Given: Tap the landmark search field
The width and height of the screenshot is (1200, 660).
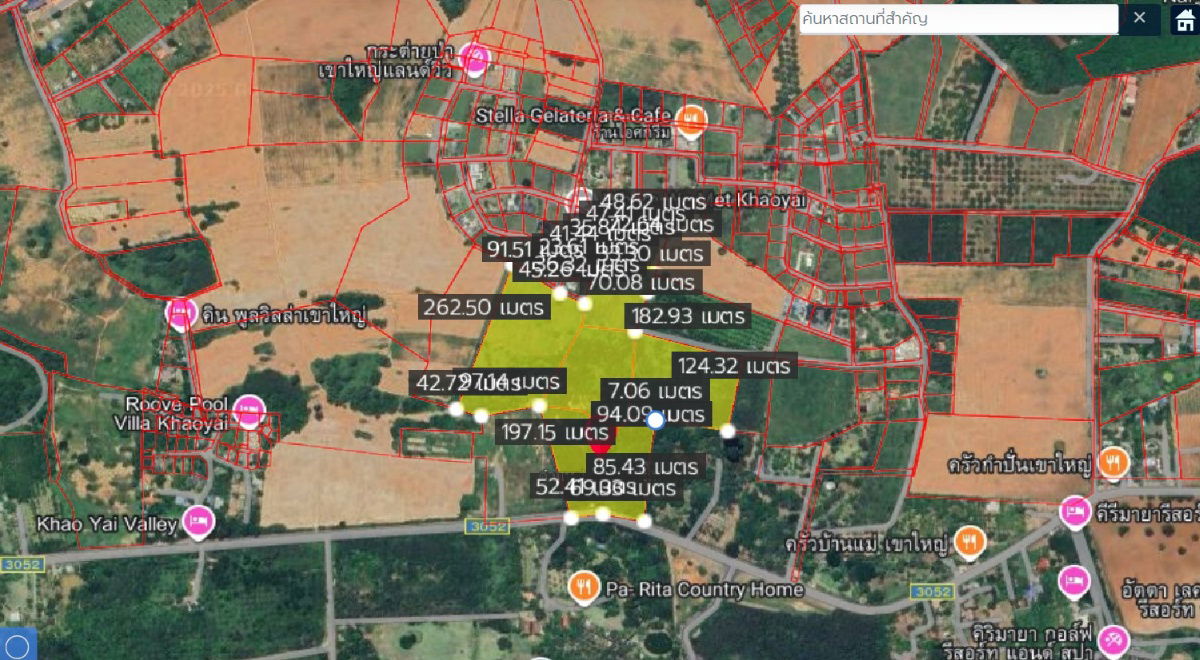Looking at the screenshot, I should tap(958, 19).
